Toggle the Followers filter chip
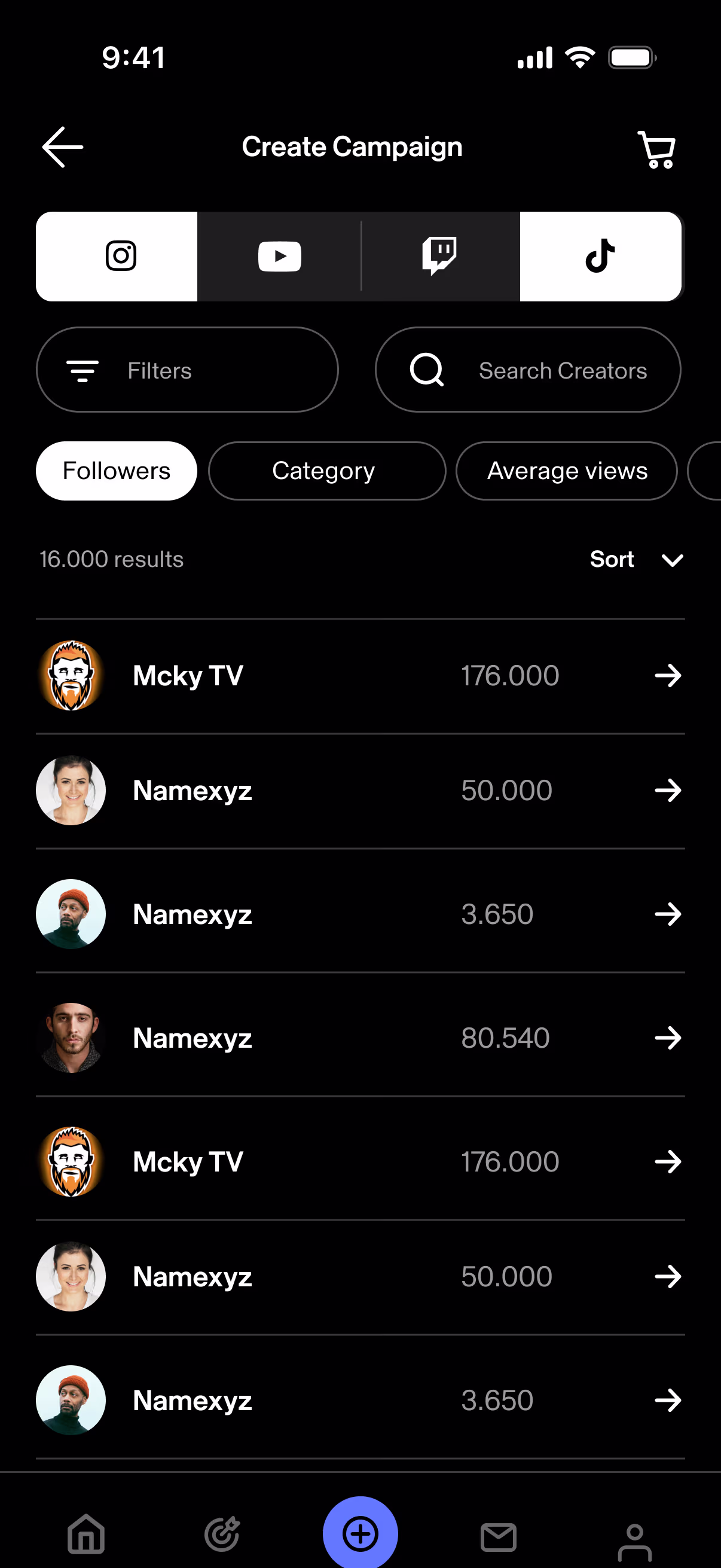Viewport: 721px width, 1568px height. click(x=116, y=471)
